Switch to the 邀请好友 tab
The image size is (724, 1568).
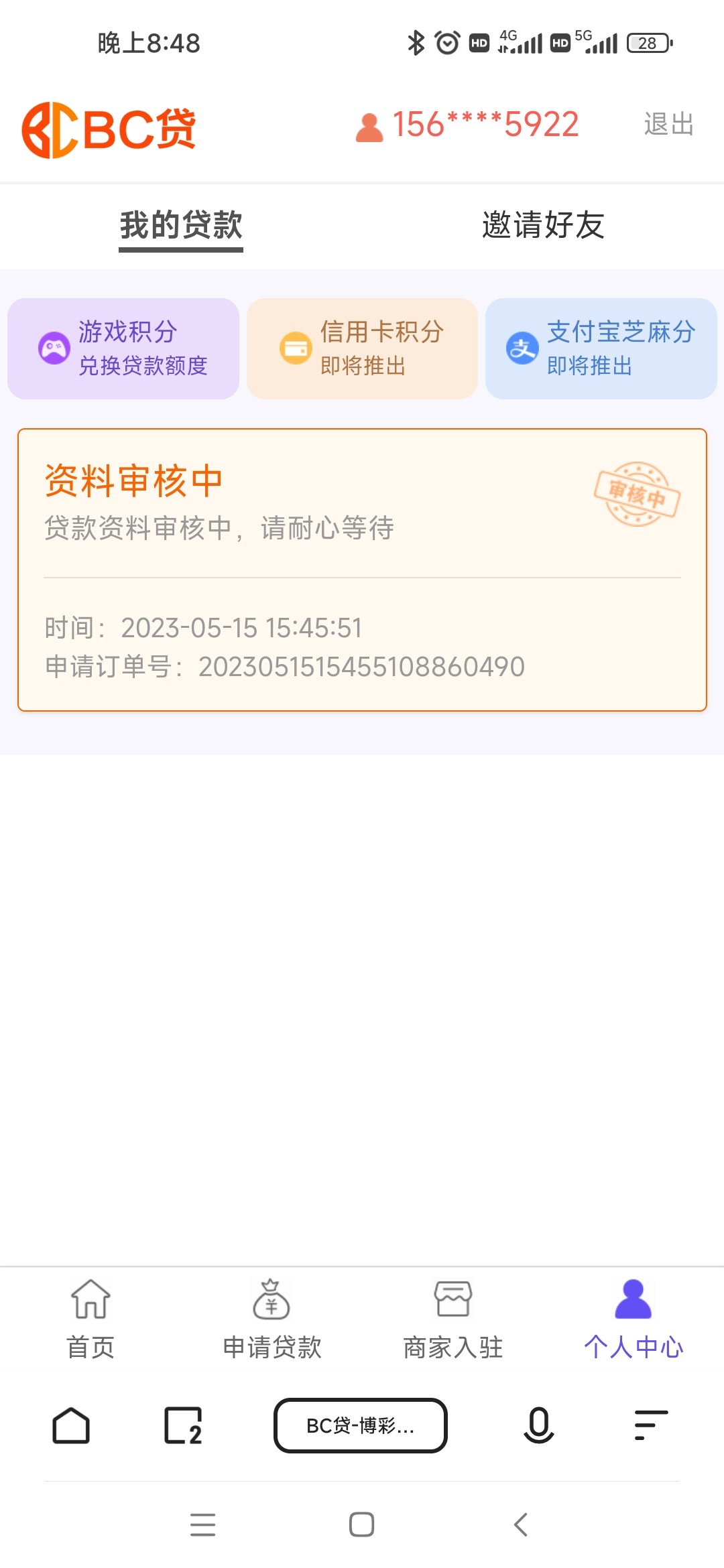[542, 226]
